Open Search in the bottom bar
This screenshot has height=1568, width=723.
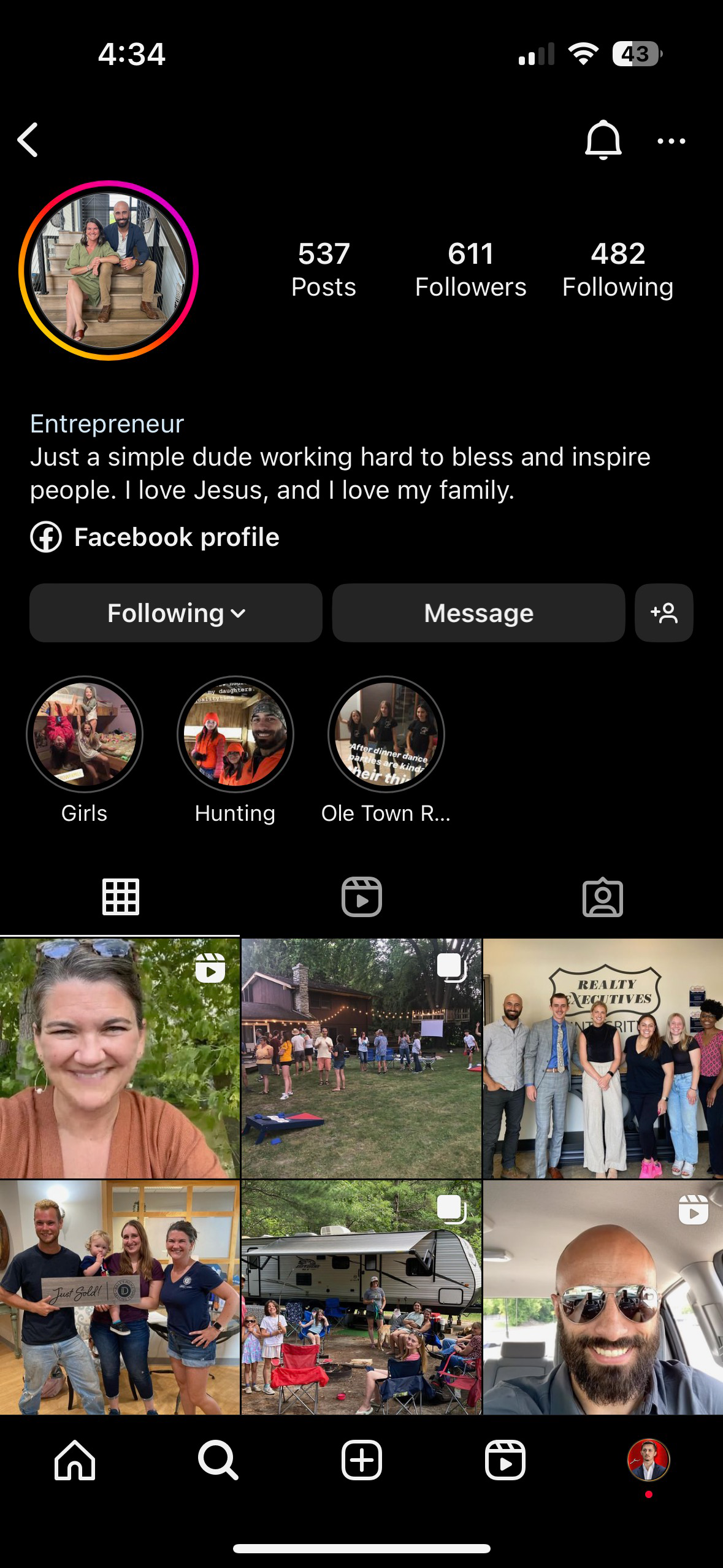click(218, 1460)
